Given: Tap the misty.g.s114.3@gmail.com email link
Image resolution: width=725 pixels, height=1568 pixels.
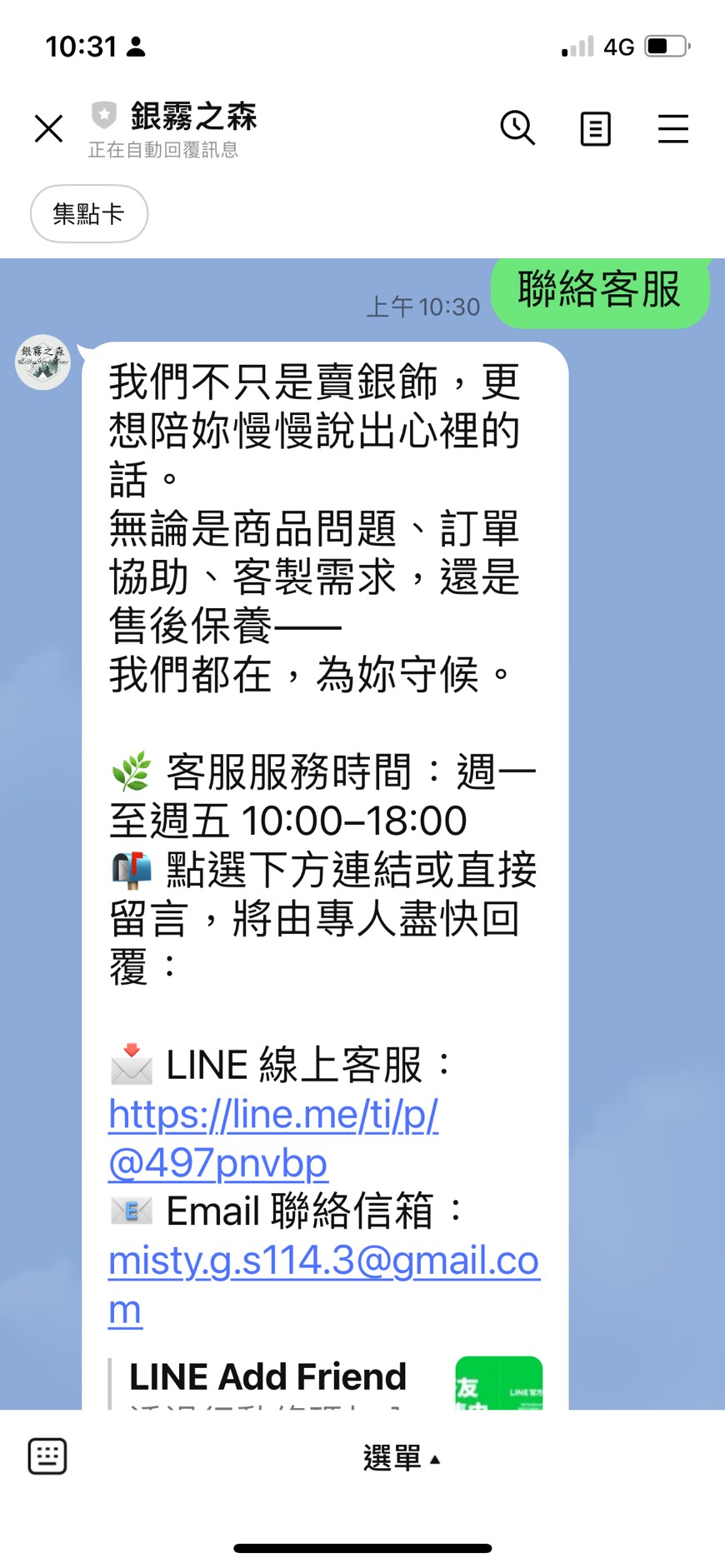Looking at the screenshot, I should coord(323,1261).
